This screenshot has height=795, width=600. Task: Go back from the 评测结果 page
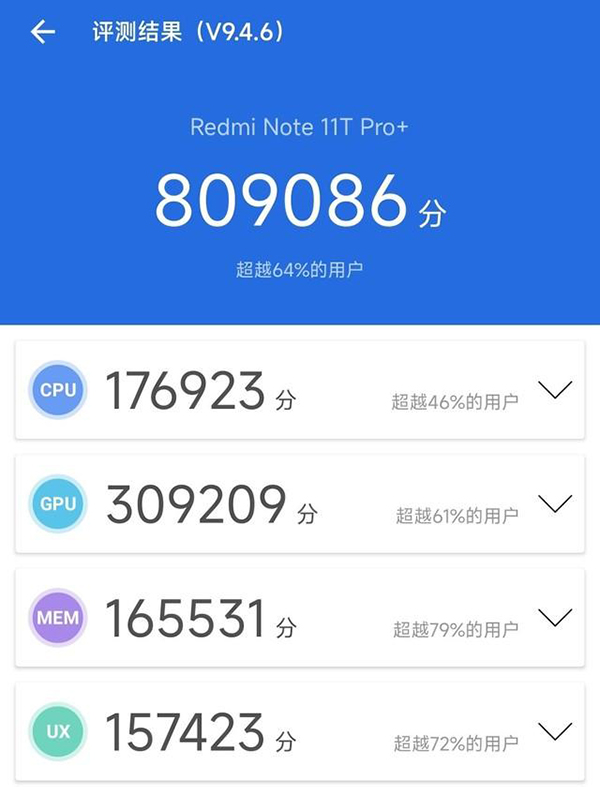click(42, 32)
